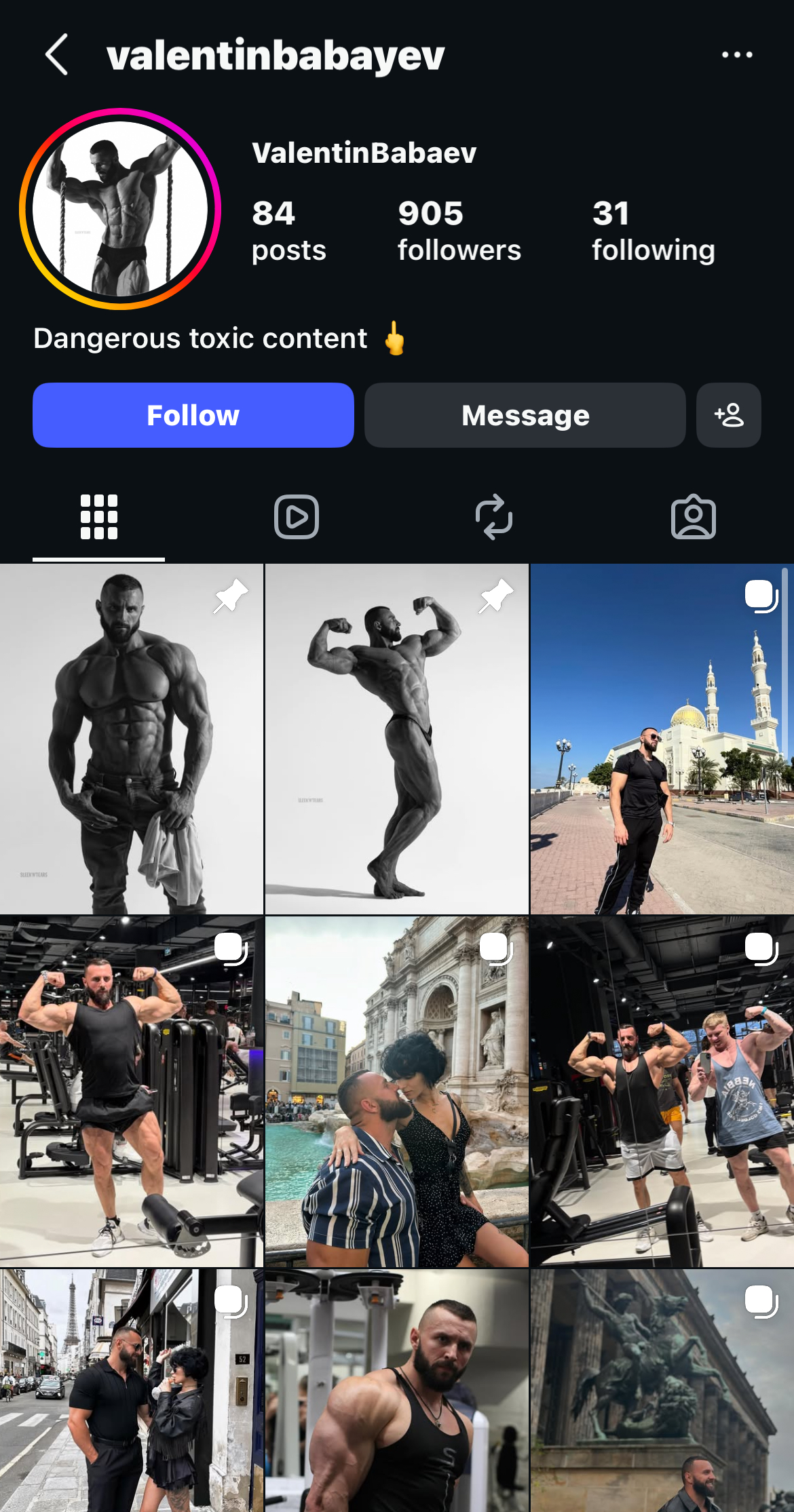
Task: Open the 905 followers list
Action: (x=459, y=231)
